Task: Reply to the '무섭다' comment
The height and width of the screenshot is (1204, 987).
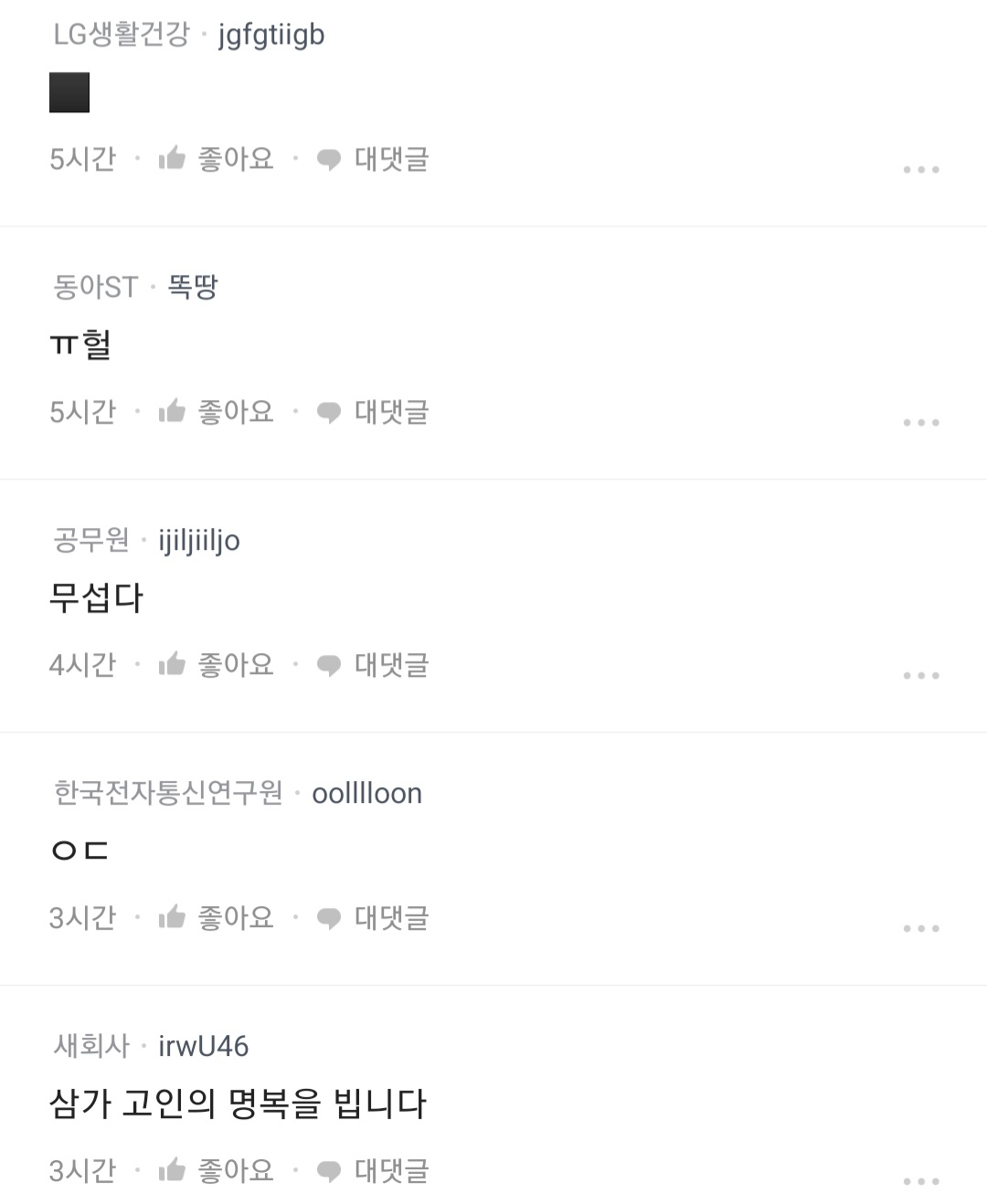Action: 373,665
